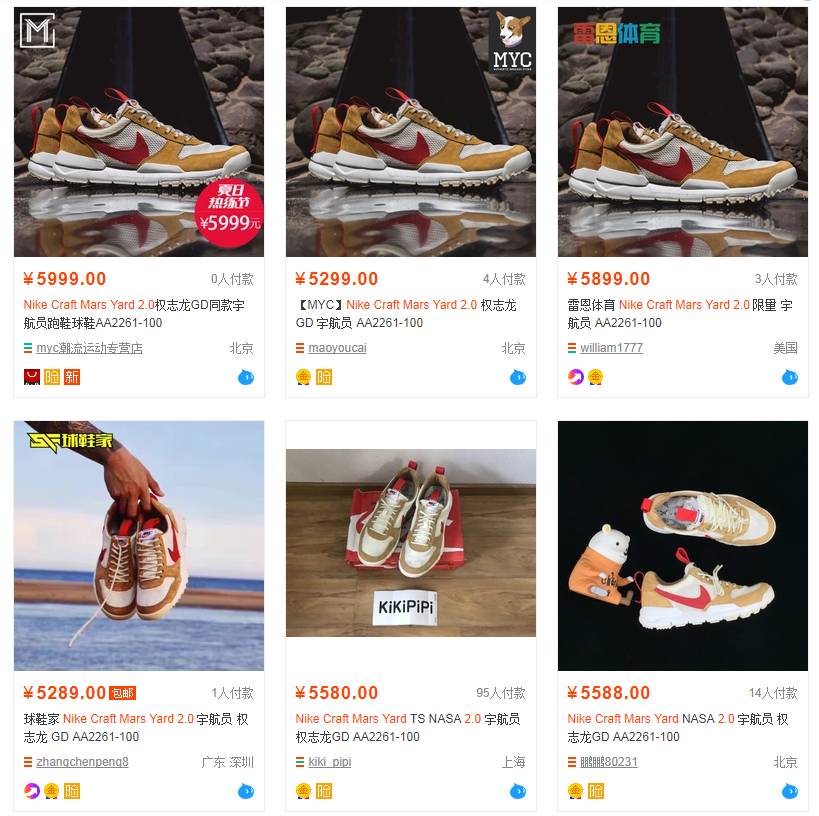Message seller kiki_pipi via the blue chat icon
Viewport: 819px width, 816px height.
(517, 791)
